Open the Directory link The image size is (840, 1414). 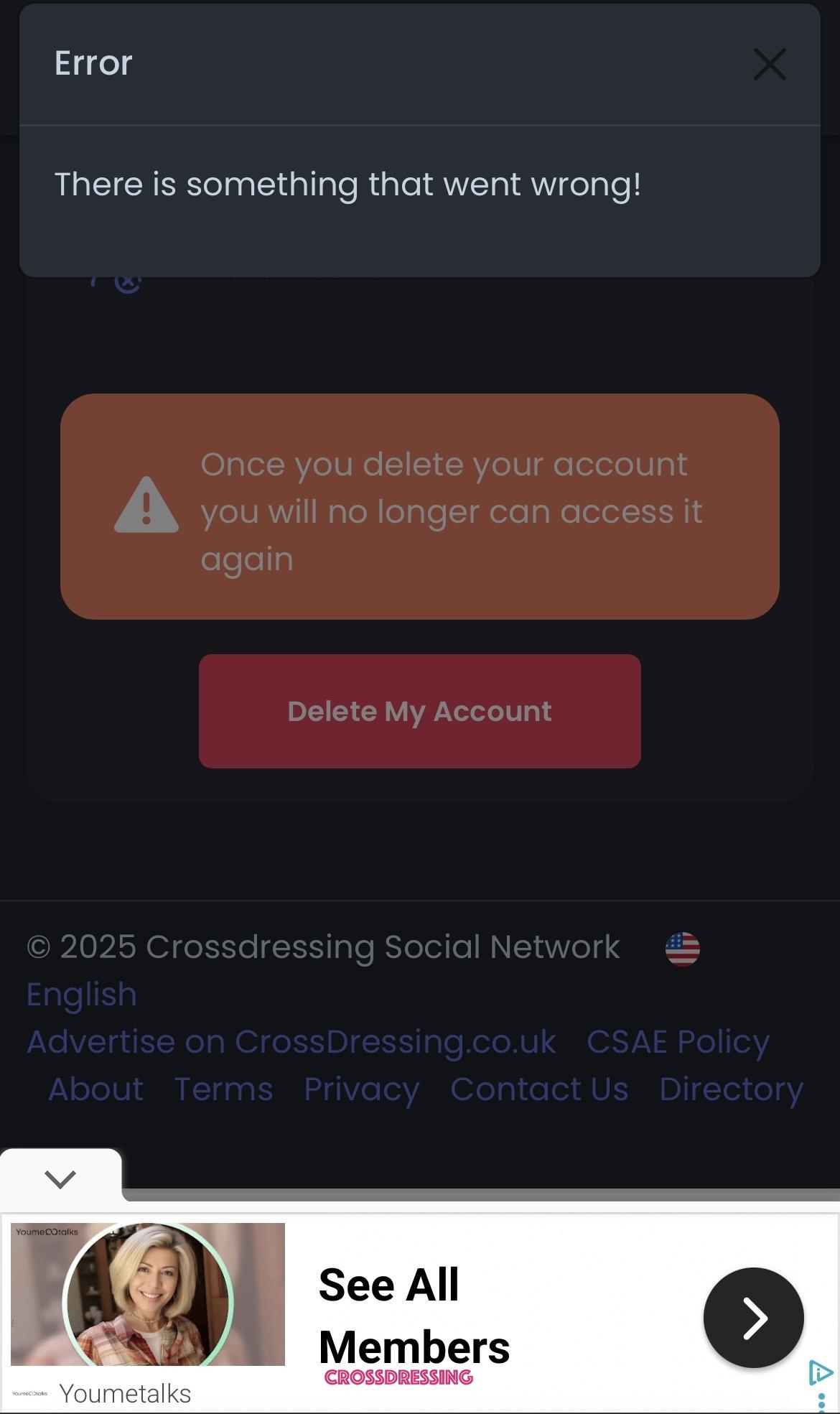tap(731, 1089)
